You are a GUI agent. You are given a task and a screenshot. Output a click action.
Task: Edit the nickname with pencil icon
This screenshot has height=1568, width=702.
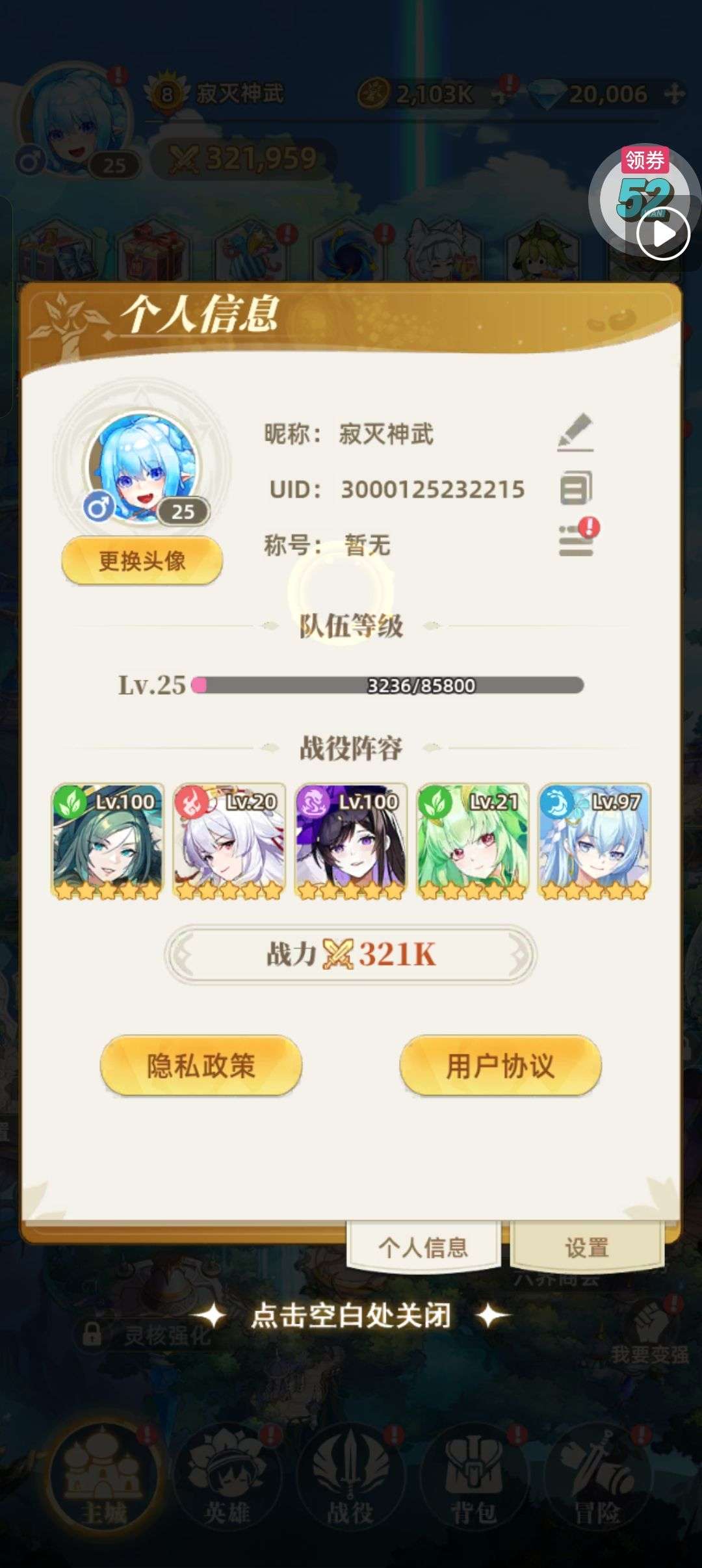coord(575,432)
